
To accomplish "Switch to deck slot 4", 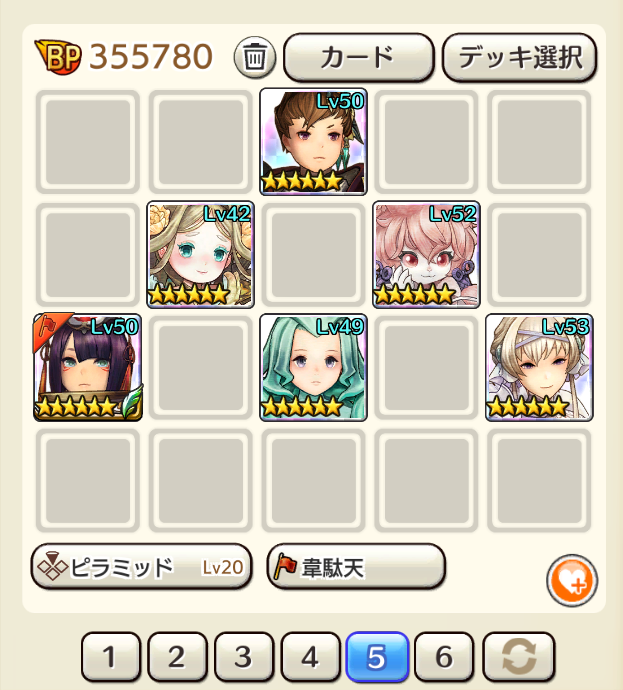I will tap(311, 657).
